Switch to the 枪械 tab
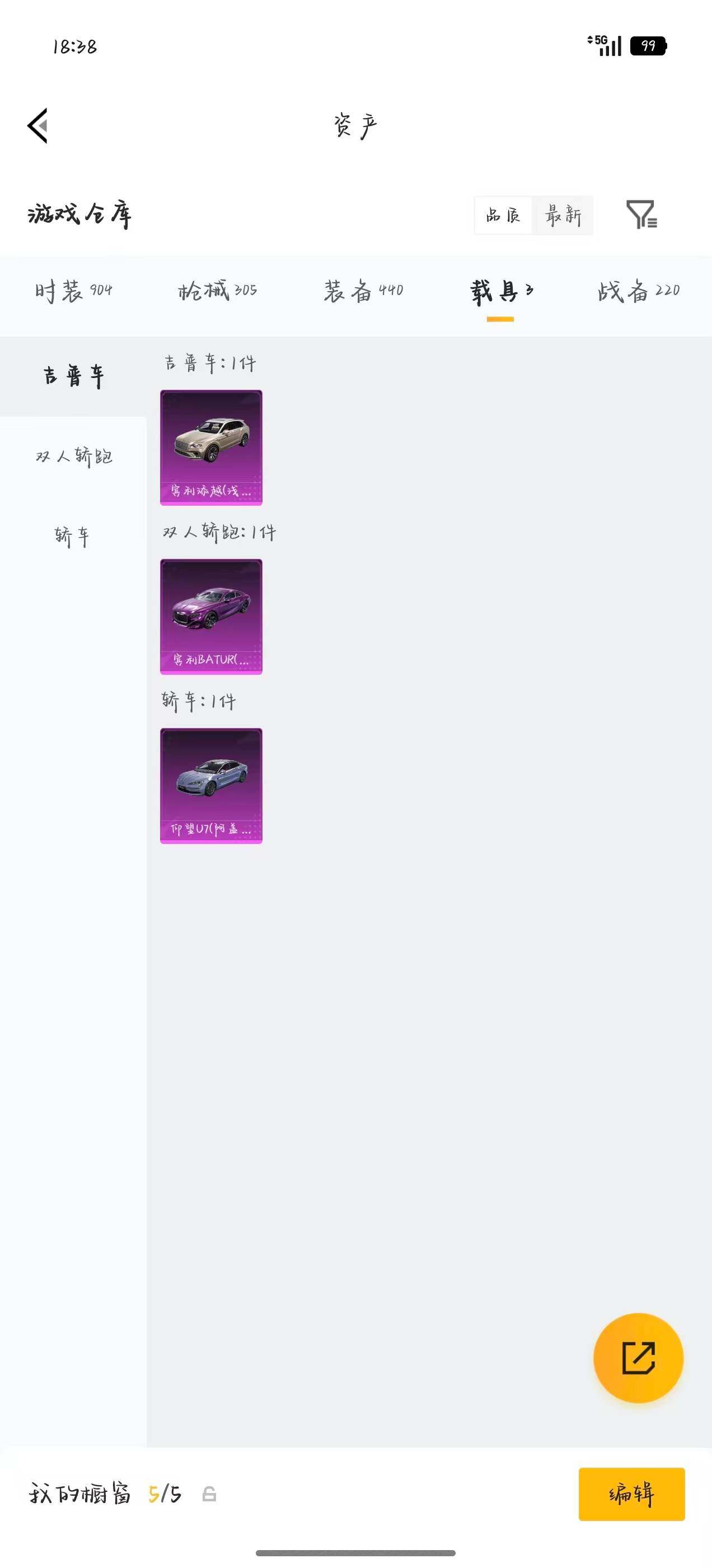Viewport: 712px width, 1568px height. click(217, 291)
